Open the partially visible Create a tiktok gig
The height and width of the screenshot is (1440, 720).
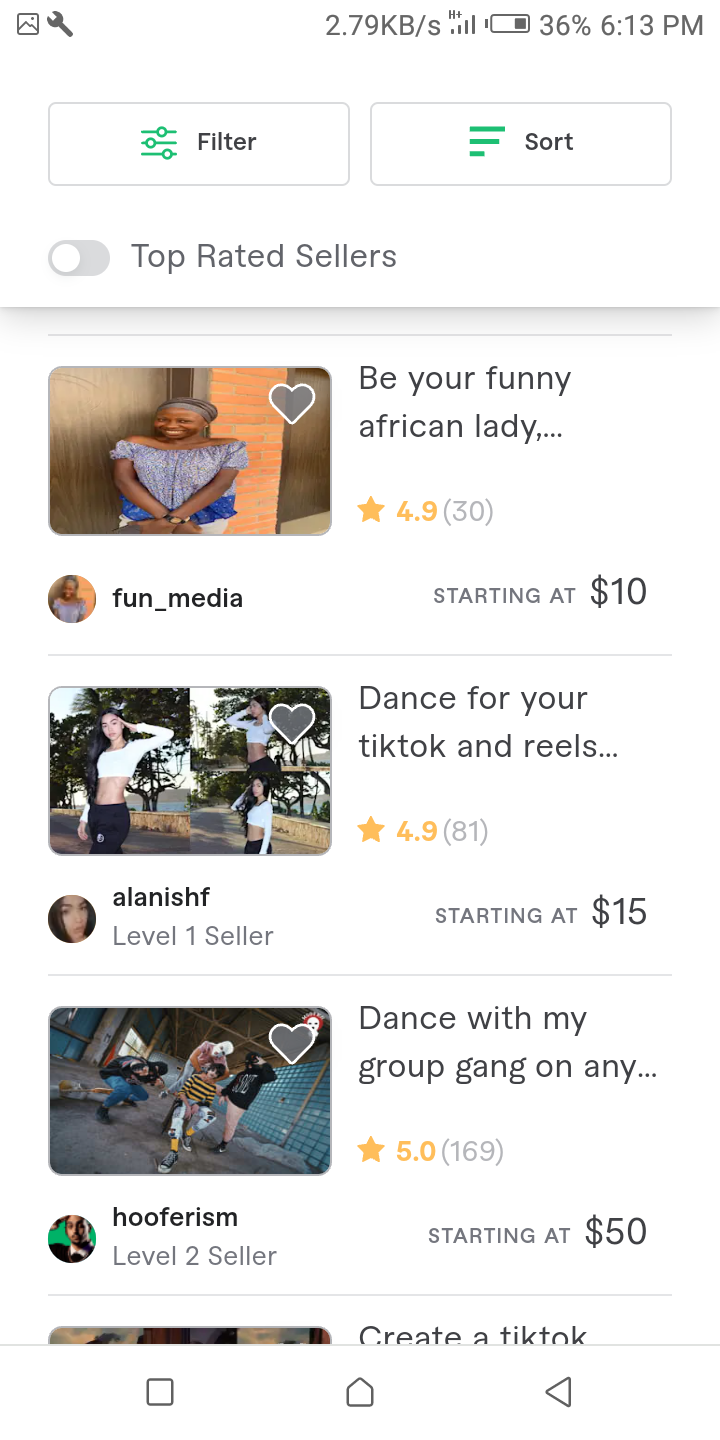point(472,1334)
